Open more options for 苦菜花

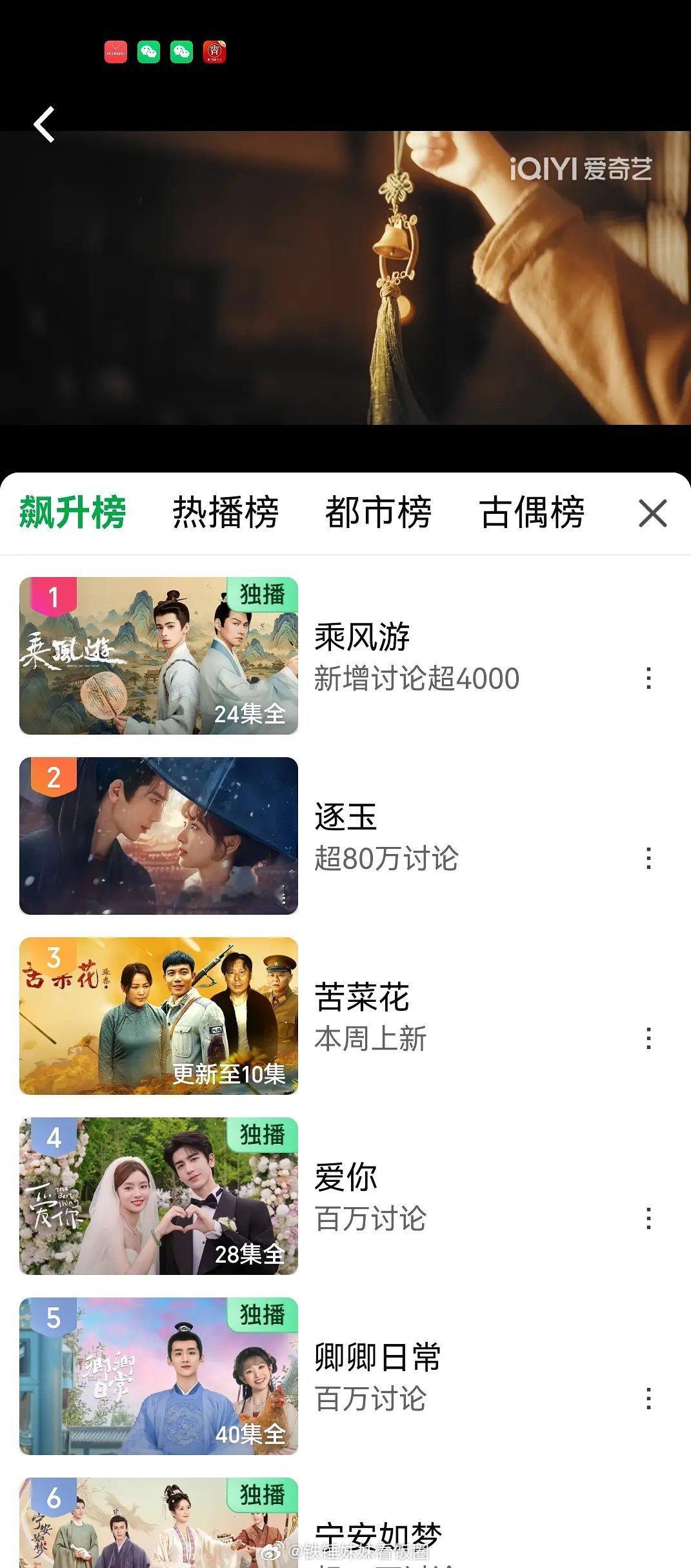pyautogui.click(x=648, y=1039)
